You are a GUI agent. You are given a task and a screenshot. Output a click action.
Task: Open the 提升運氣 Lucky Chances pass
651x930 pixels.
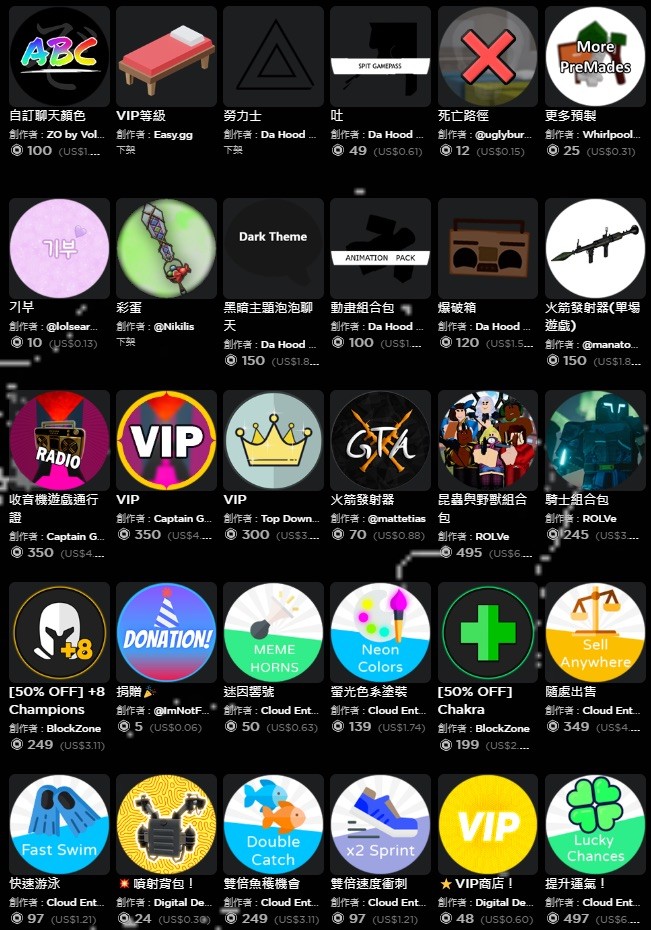click(x=595, y=824)
